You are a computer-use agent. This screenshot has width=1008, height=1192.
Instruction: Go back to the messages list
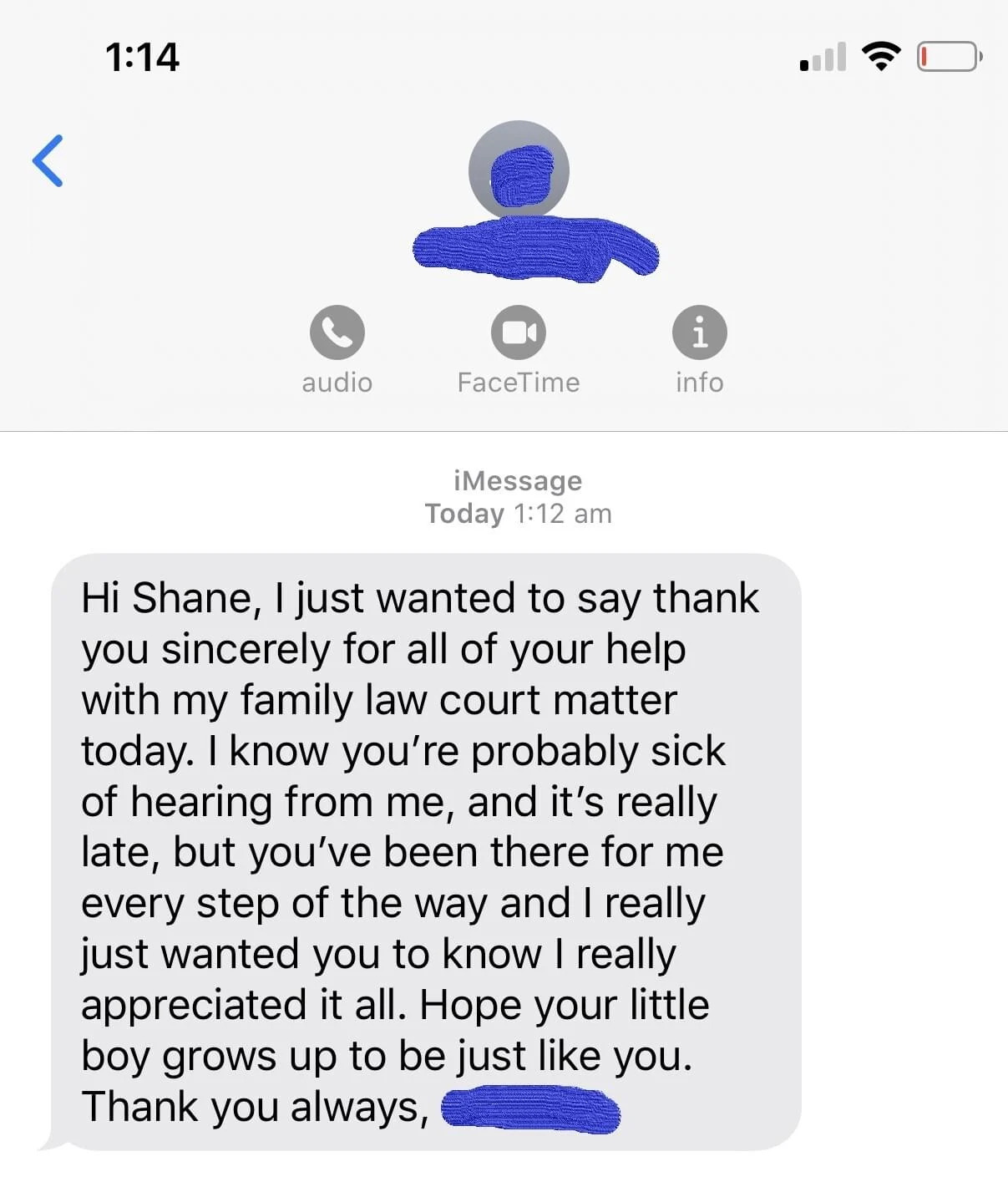click(48, 160)
